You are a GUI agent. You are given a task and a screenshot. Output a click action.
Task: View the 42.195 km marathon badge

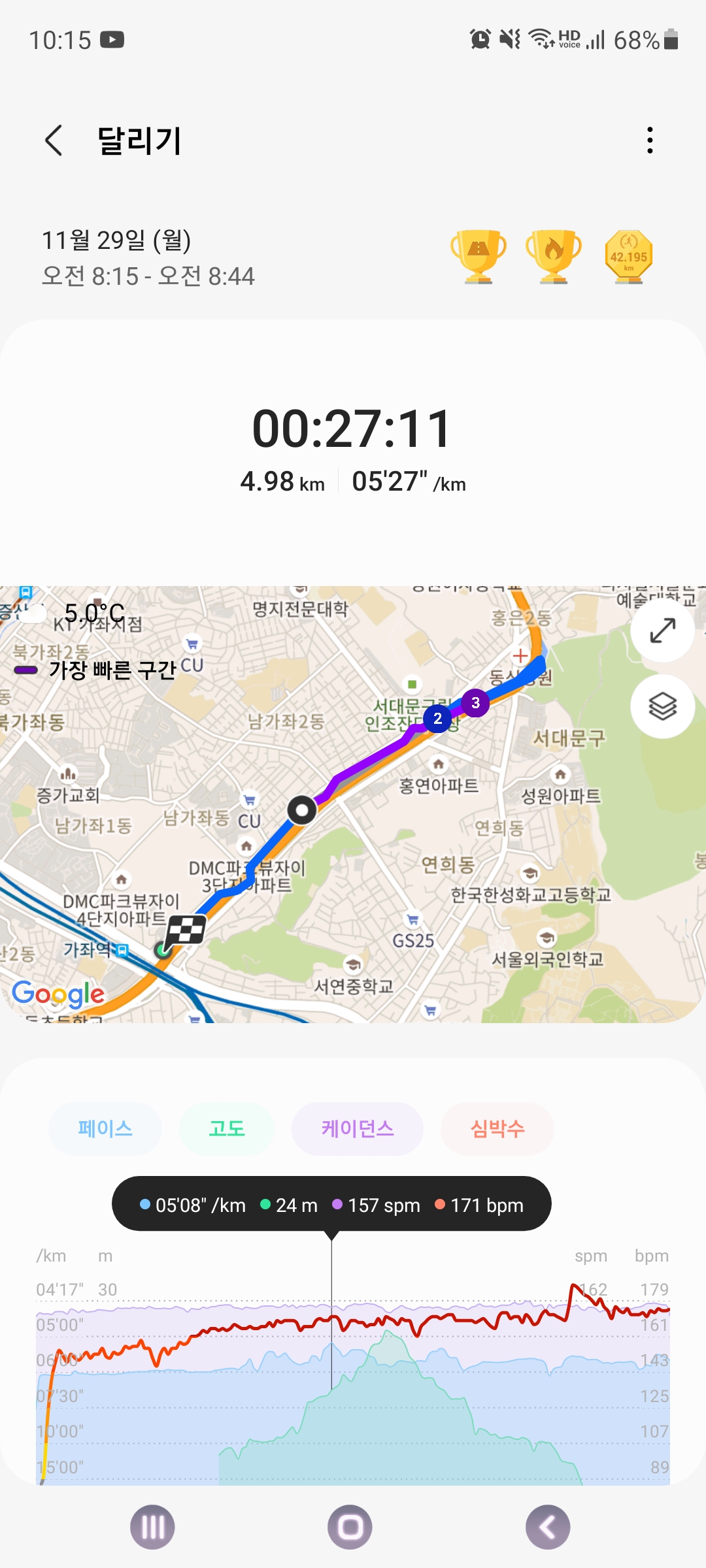(628, 256)
